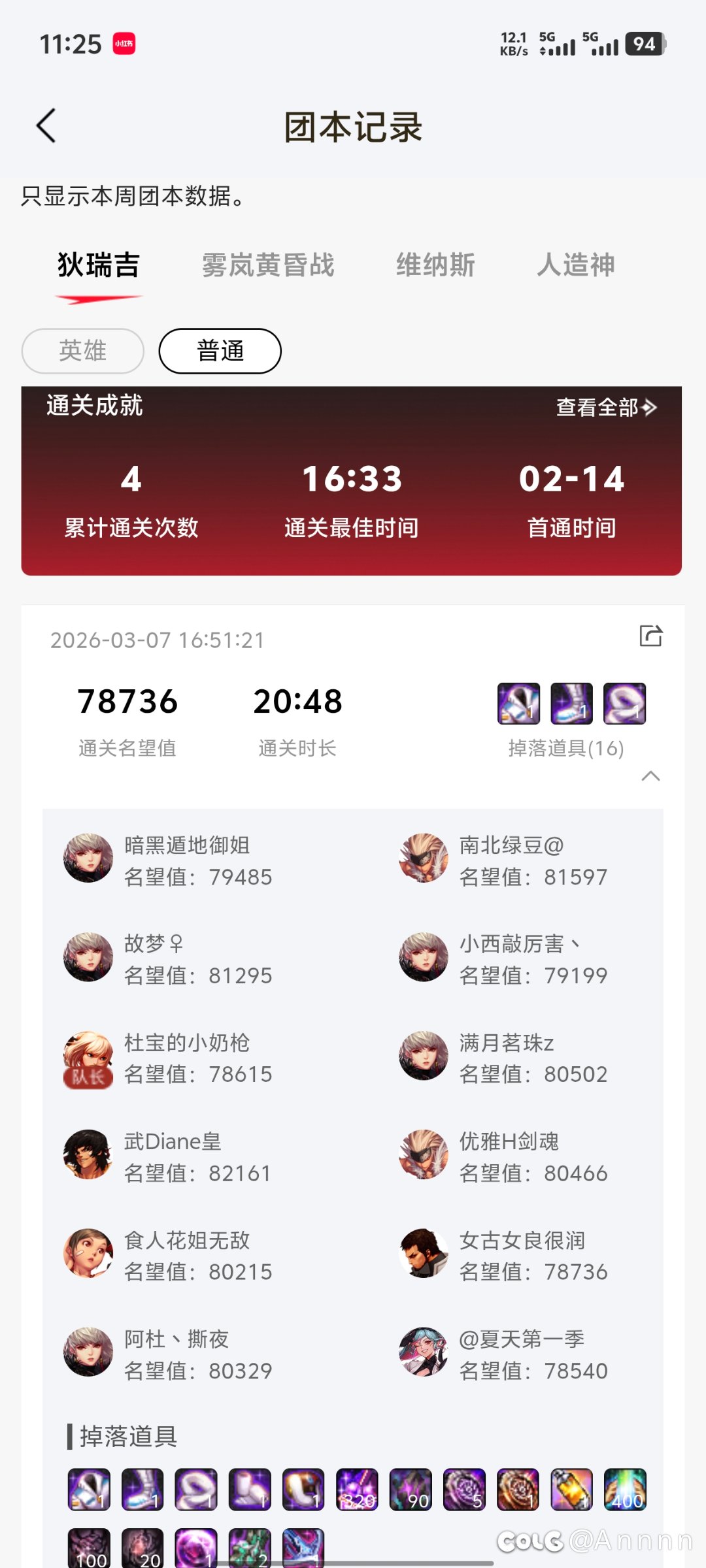Open 查看全部 clear achievements
This screenshot has height=1568, width=706.
point(605,408)
